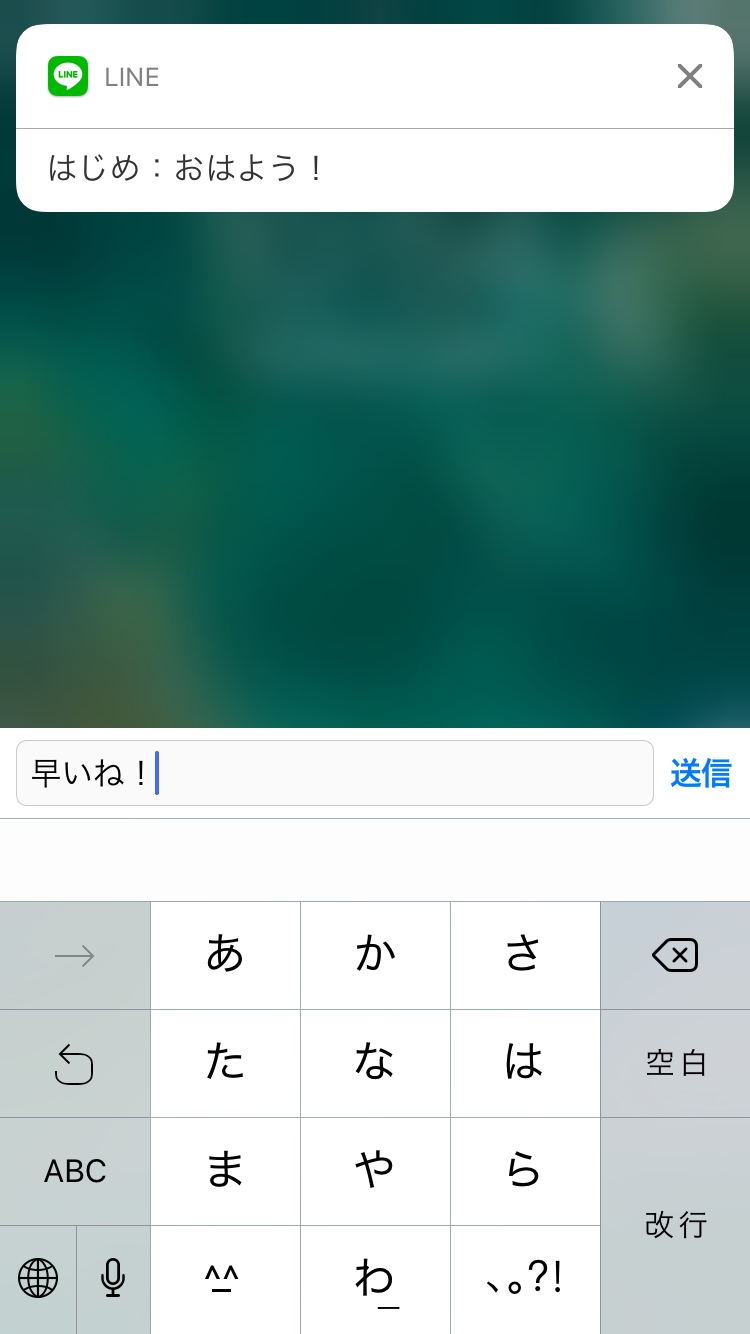Send the reply with 送信

(x=700, y=773)
